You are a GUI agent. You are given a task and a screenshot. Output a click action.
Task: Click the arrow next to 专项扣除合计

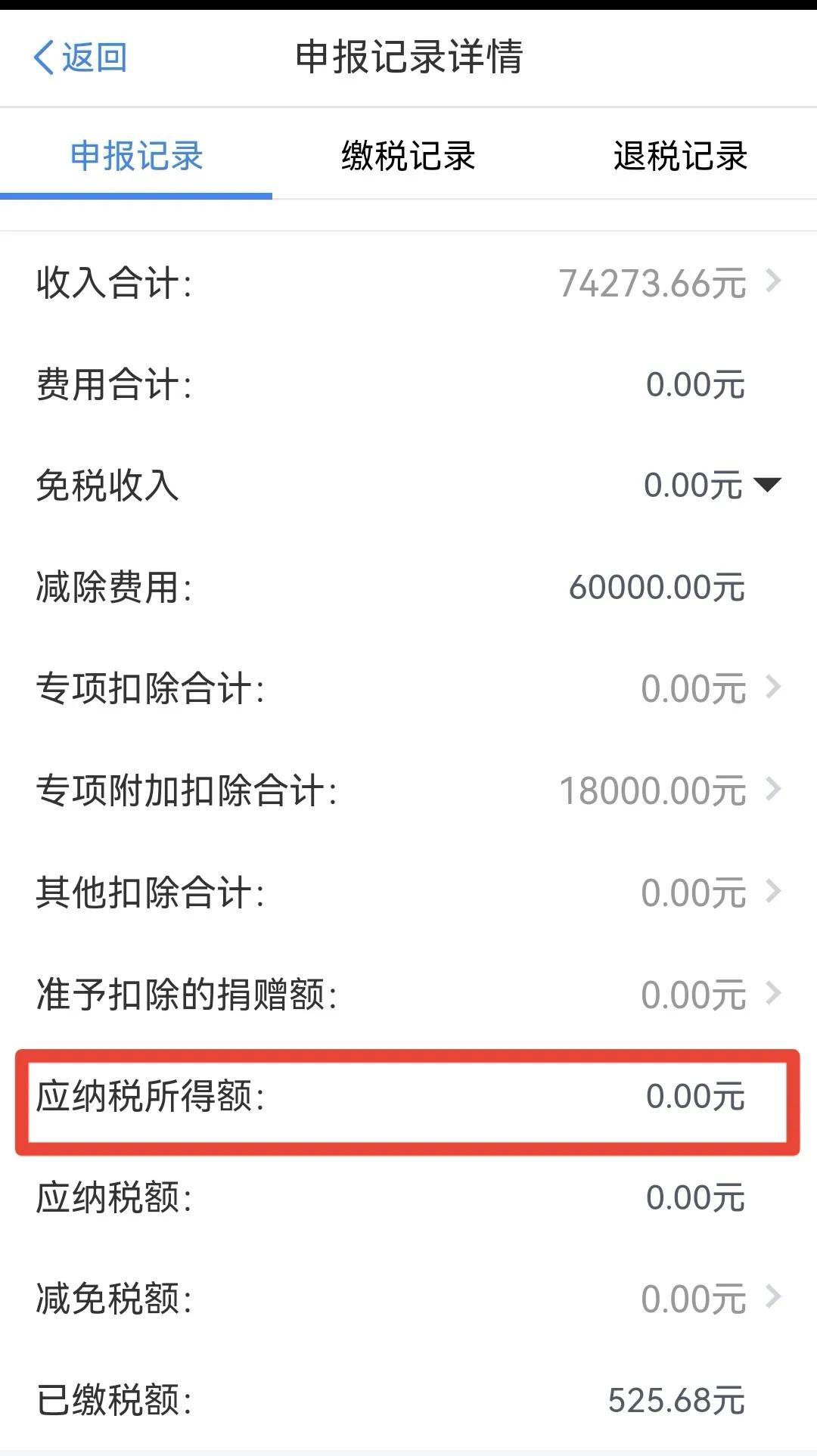click(x=773, y=688)
